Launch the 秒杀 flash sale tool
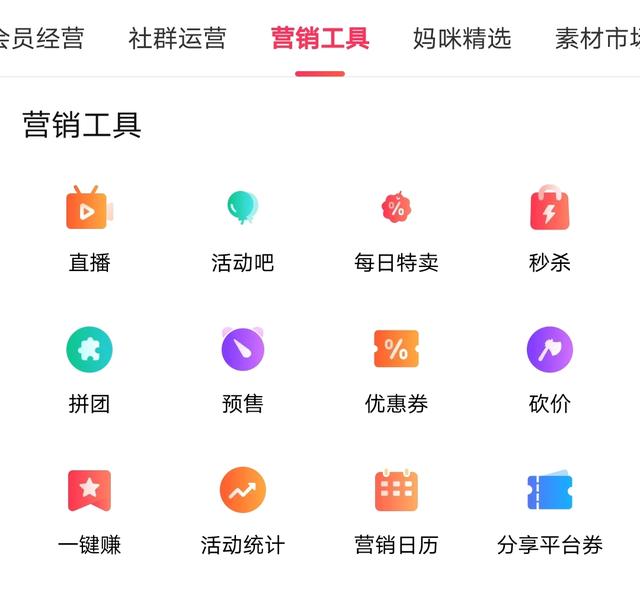Viewport: 640px width, 596px height. coord(549,226)
